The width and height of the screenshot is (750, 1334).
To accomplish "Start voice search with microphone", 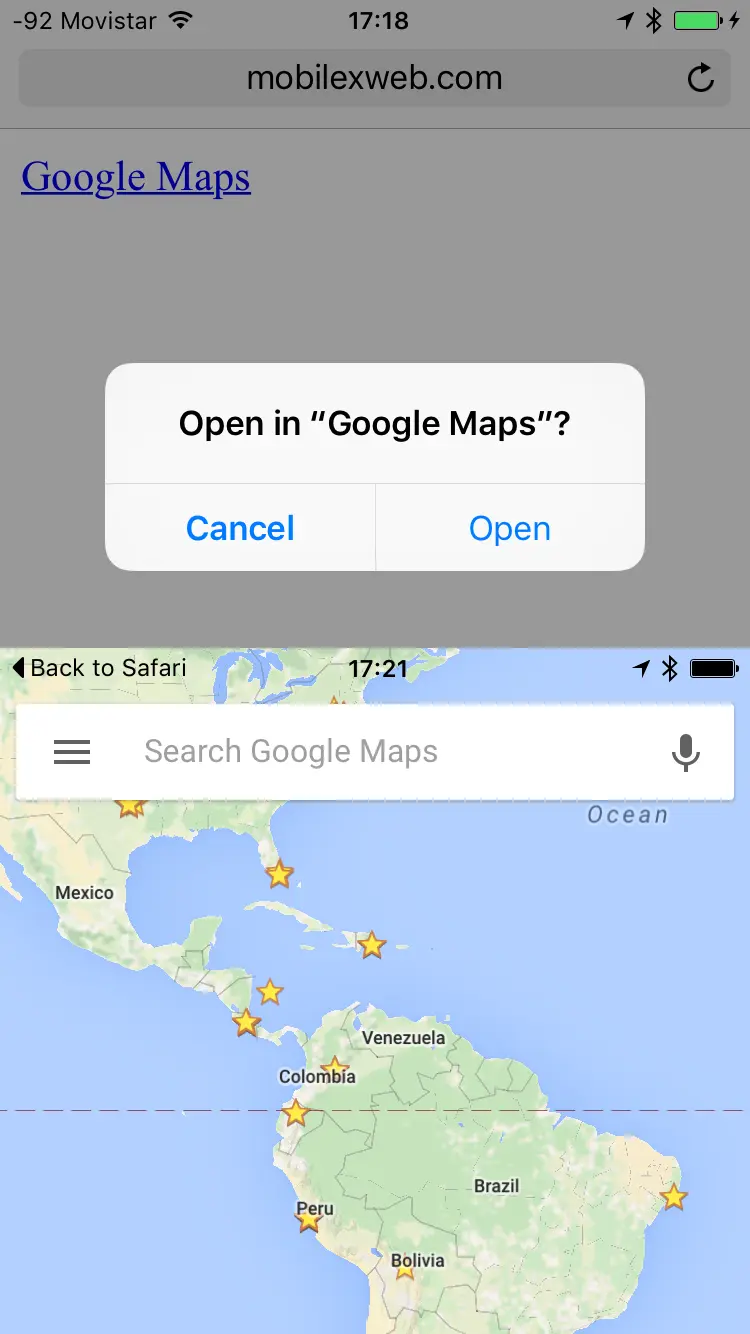I will tap(686, 752).
